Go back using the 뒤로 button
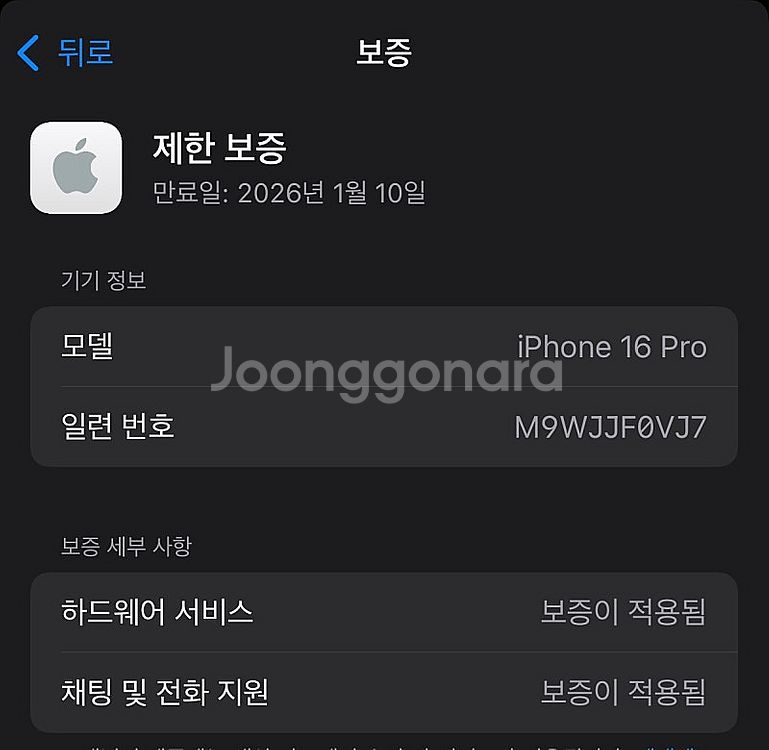769x750 pixels. pos(65,52)
